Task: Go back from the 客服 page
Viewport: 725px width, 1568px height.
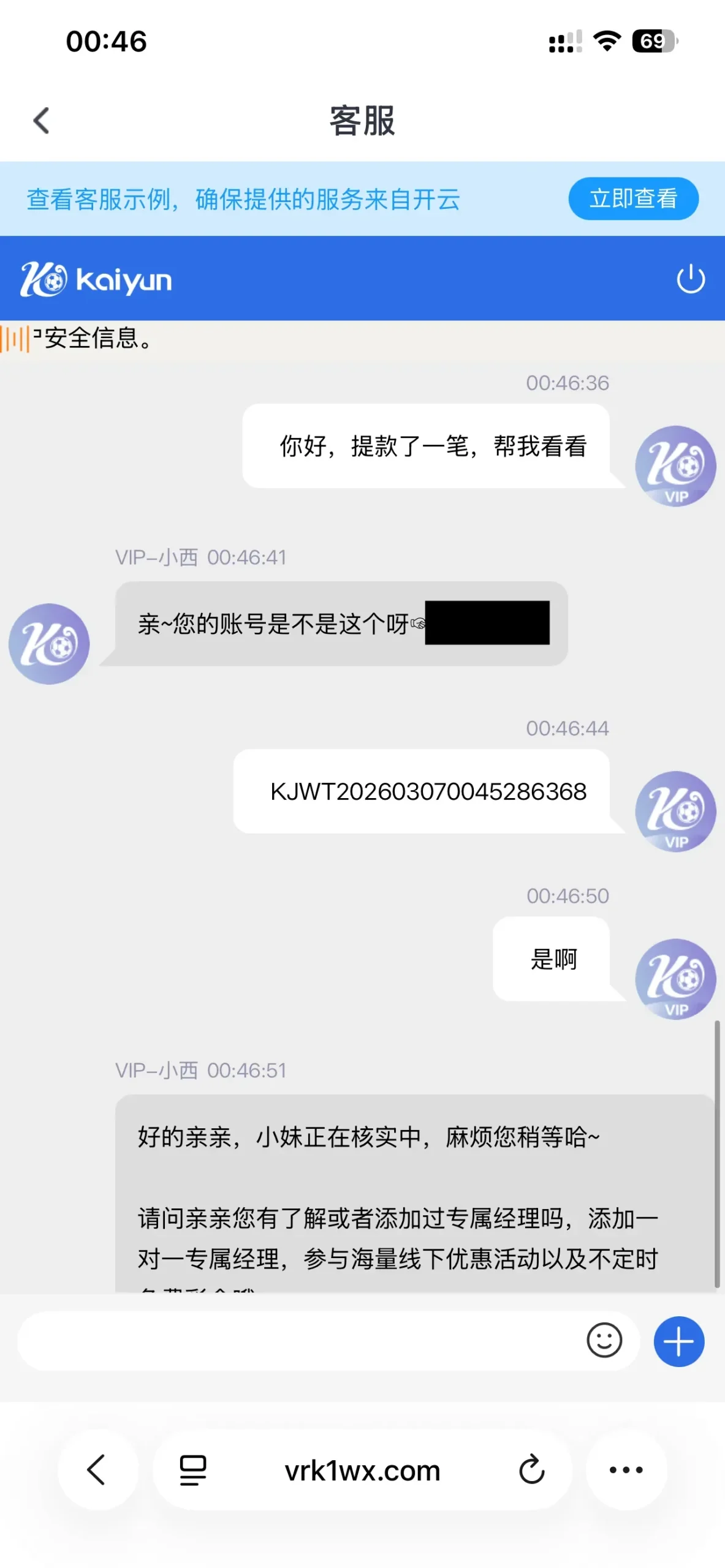Action: pyautogui.click(x=42, y=120)
